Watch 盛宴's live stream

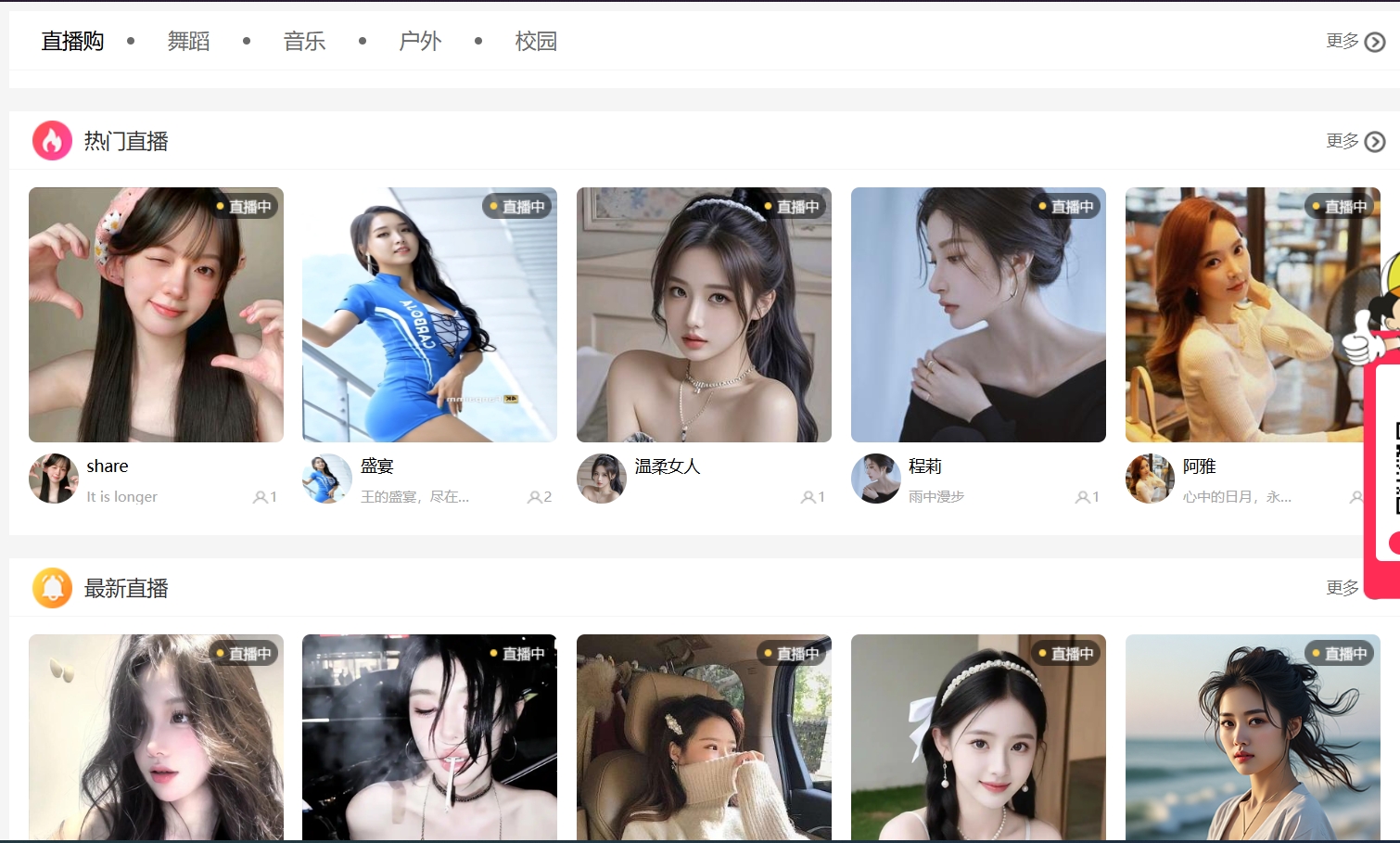(x=429, y=314)
